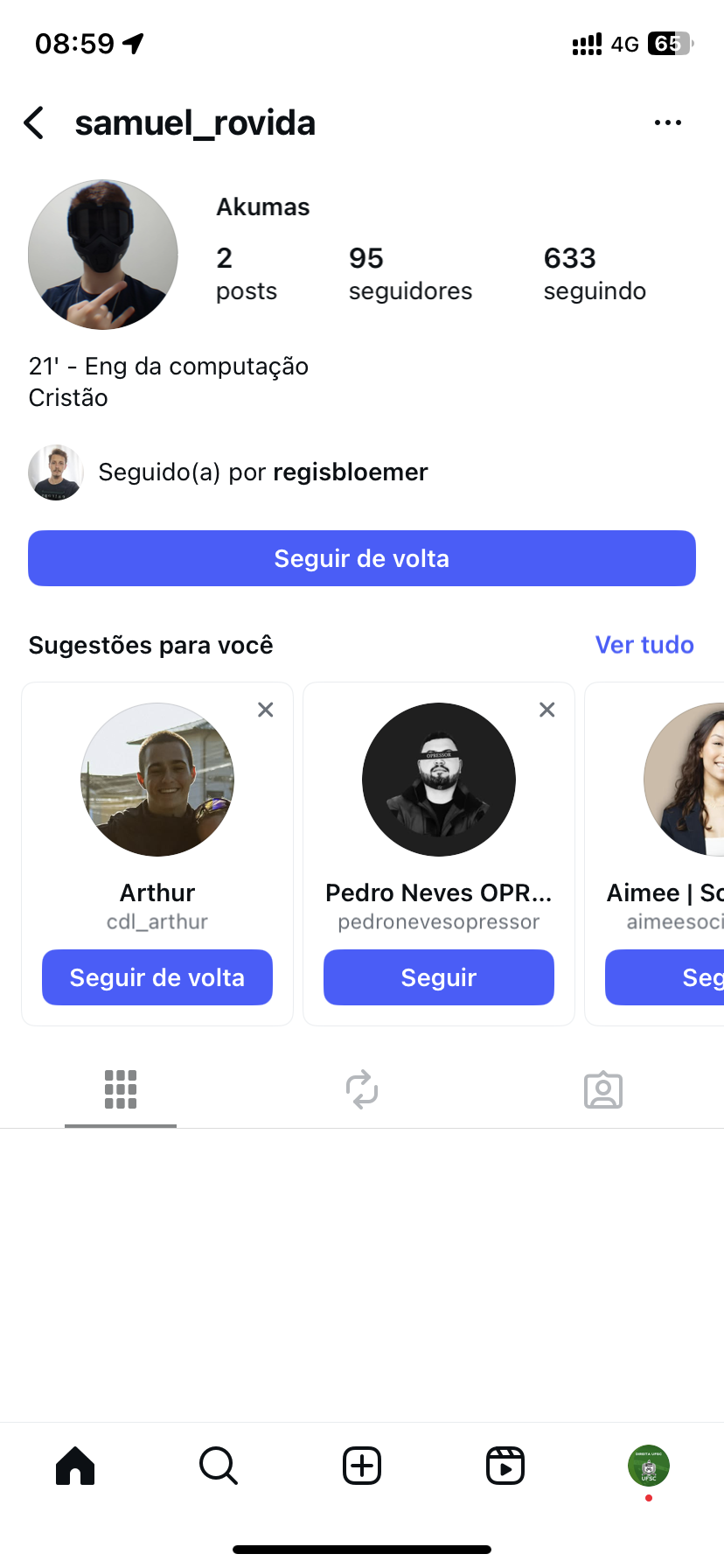Open the Reels tab
This screenshot has width=724, height=1568.
click(x=505, y=1466)
